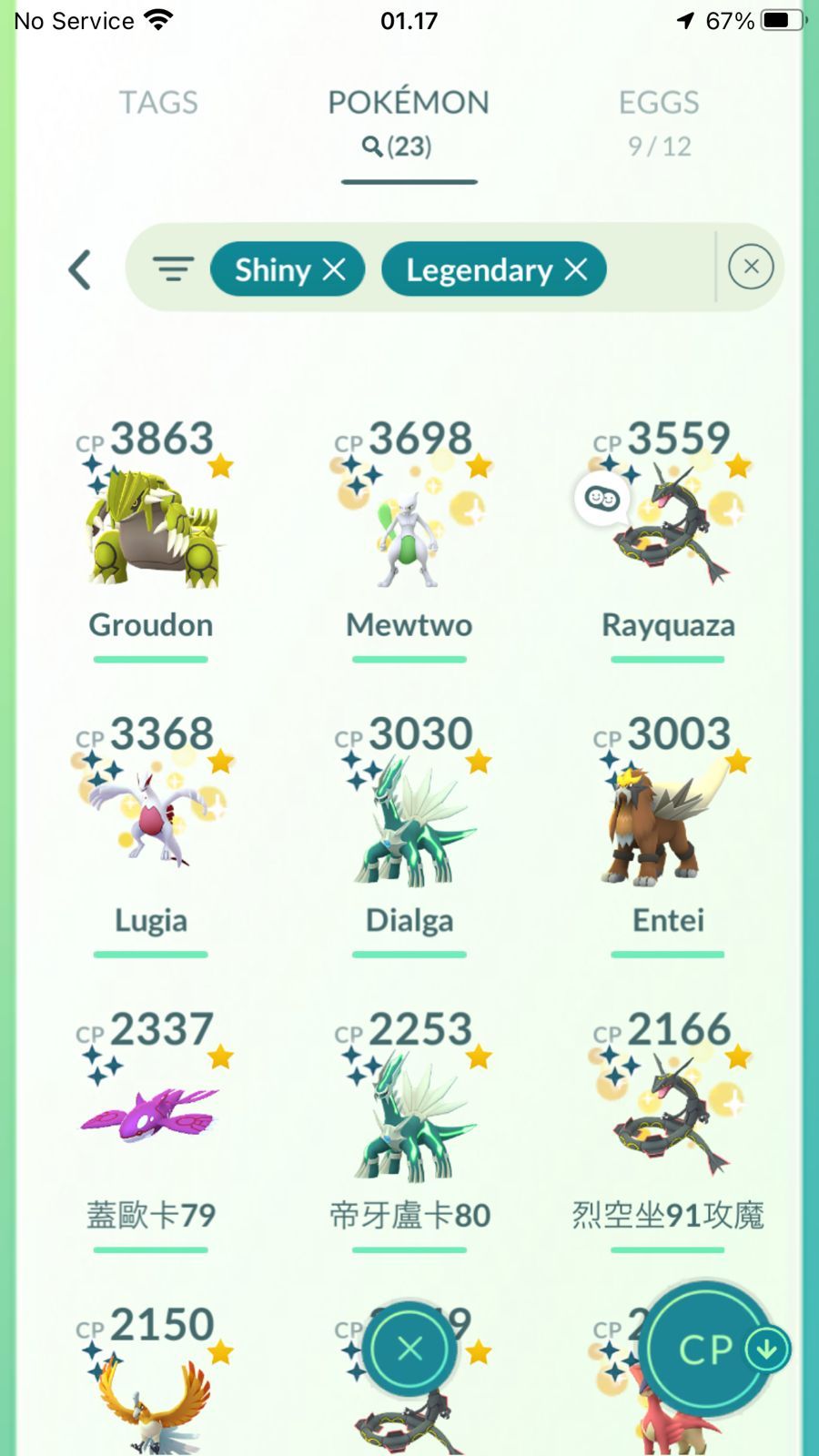Open Ho-Oh with CP 2150
The image size is (819, 1456).
click(x=151, y=1392)
